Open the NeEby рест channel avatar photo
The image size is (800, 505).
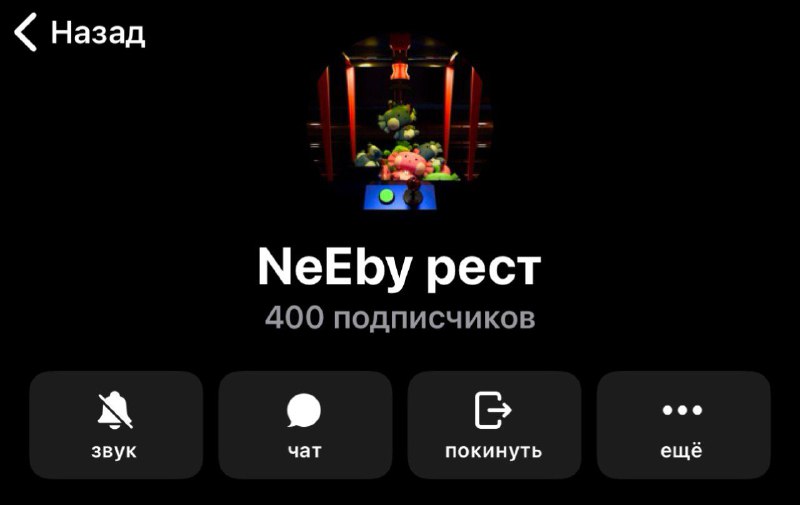click(x=400, y=122)
